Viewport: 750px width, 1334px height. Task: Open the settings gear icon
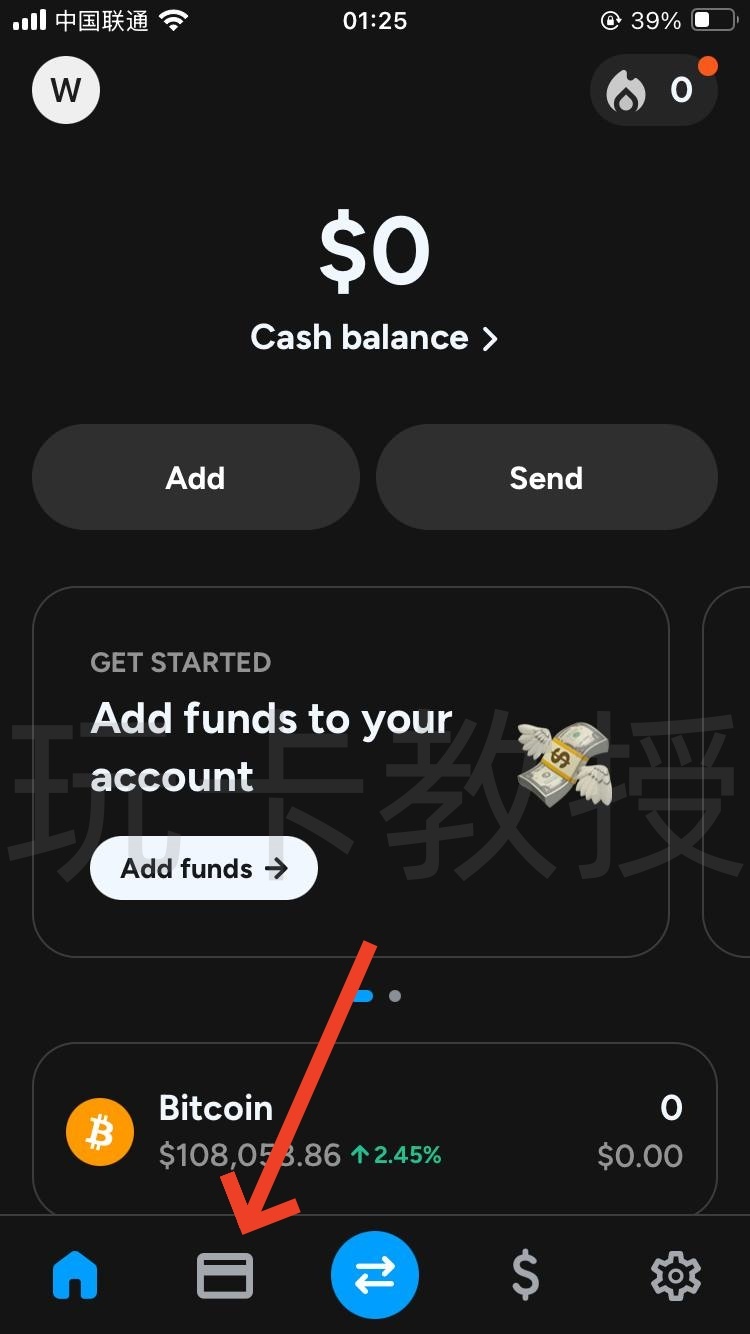click(675, 1274)
